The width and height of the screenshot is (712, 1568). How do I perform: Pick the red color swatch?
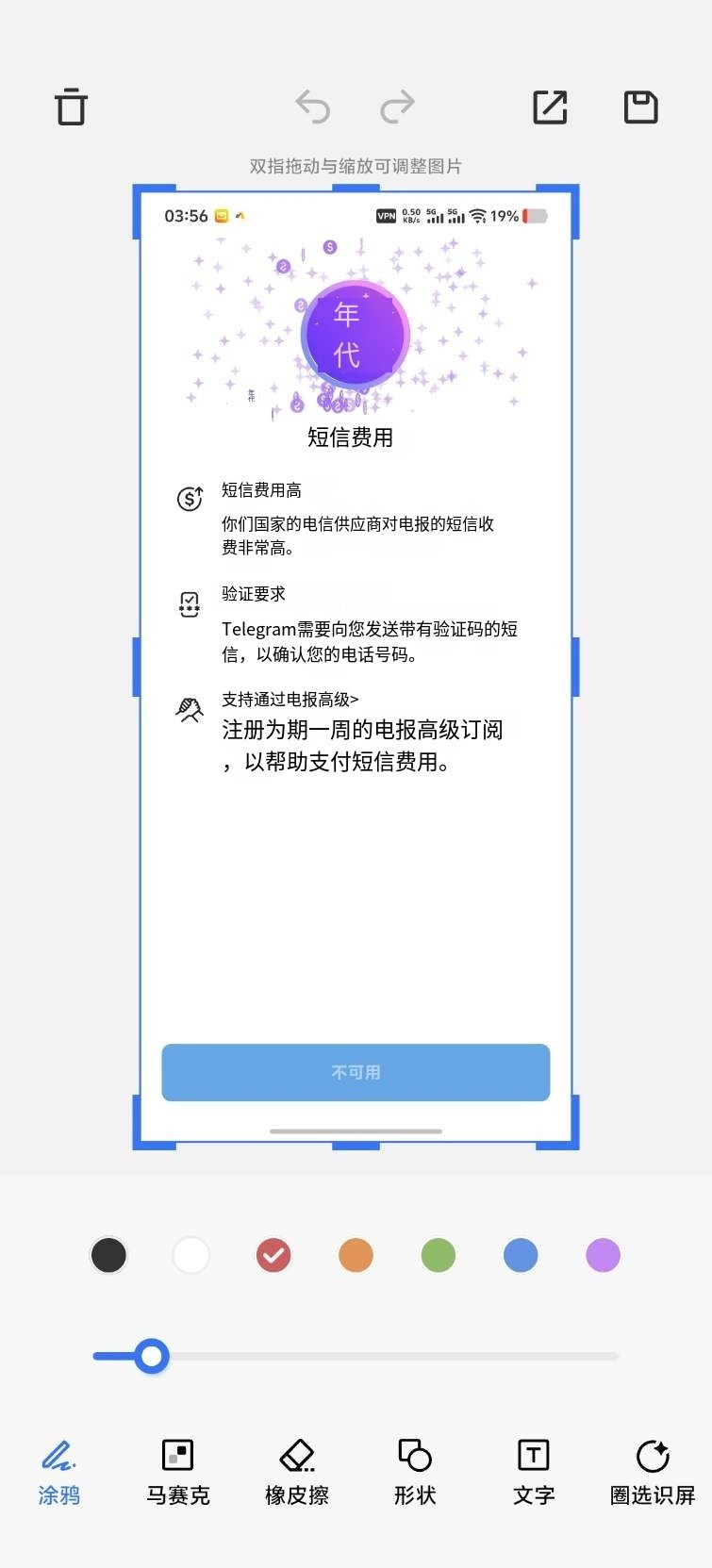(273, 1255)
